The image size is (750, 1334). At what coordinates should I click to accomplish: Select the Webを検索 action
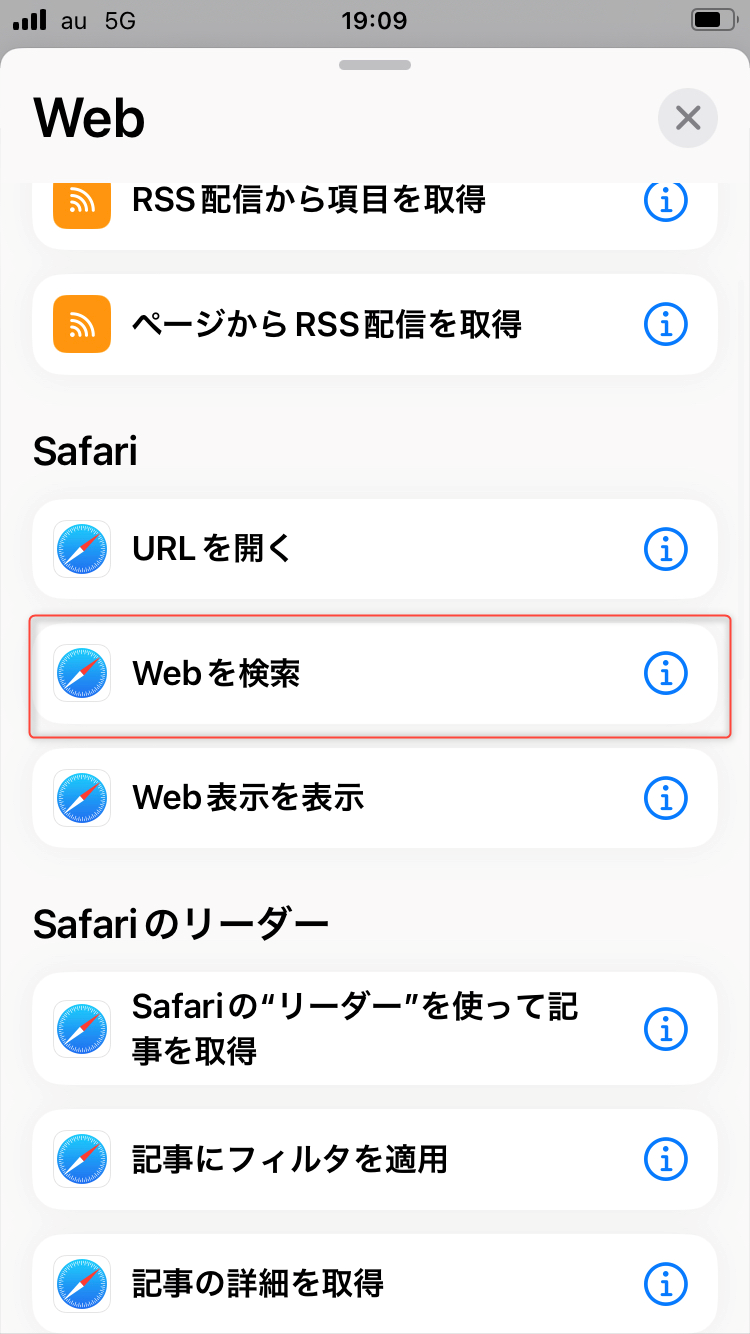(375, 674)
